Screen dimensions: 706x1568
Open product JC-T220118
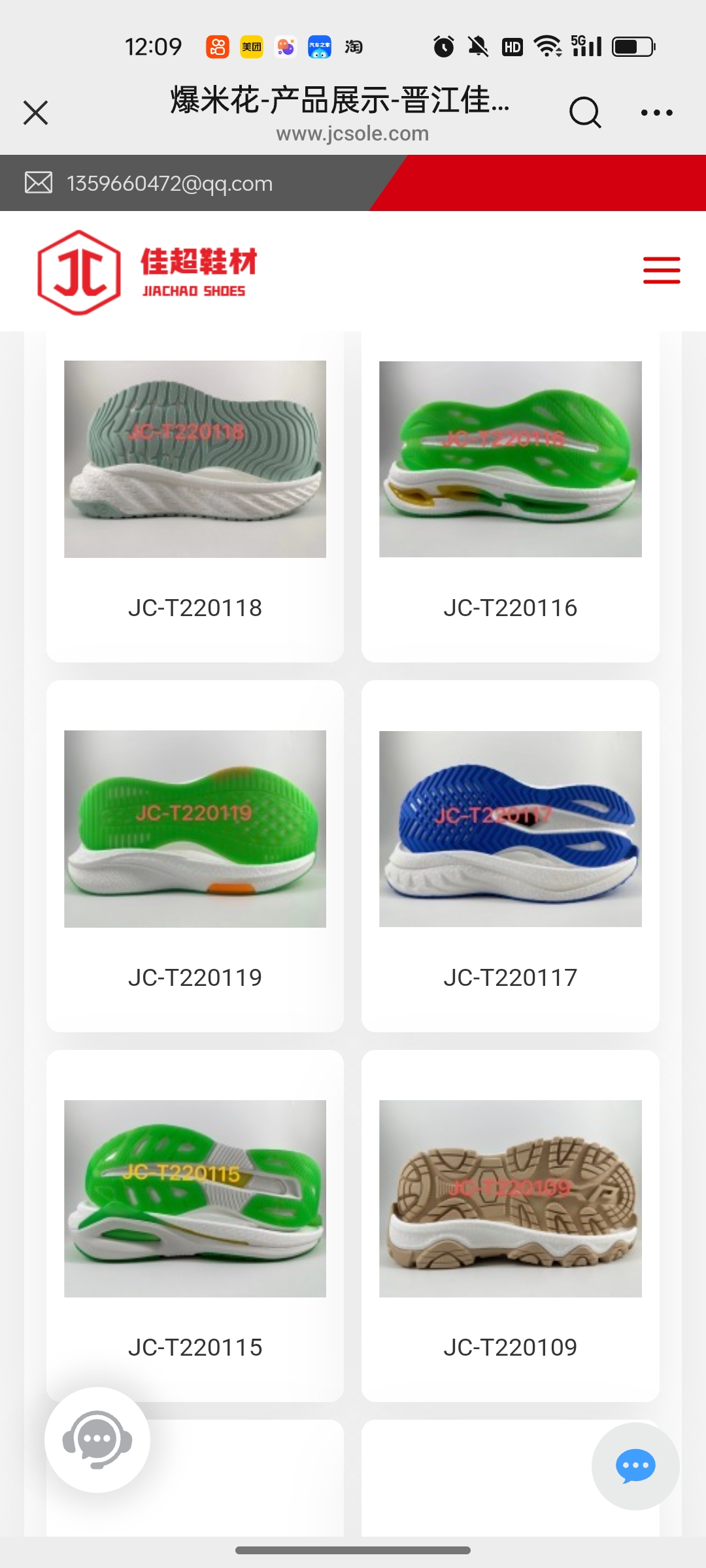(x=195, y=497)
